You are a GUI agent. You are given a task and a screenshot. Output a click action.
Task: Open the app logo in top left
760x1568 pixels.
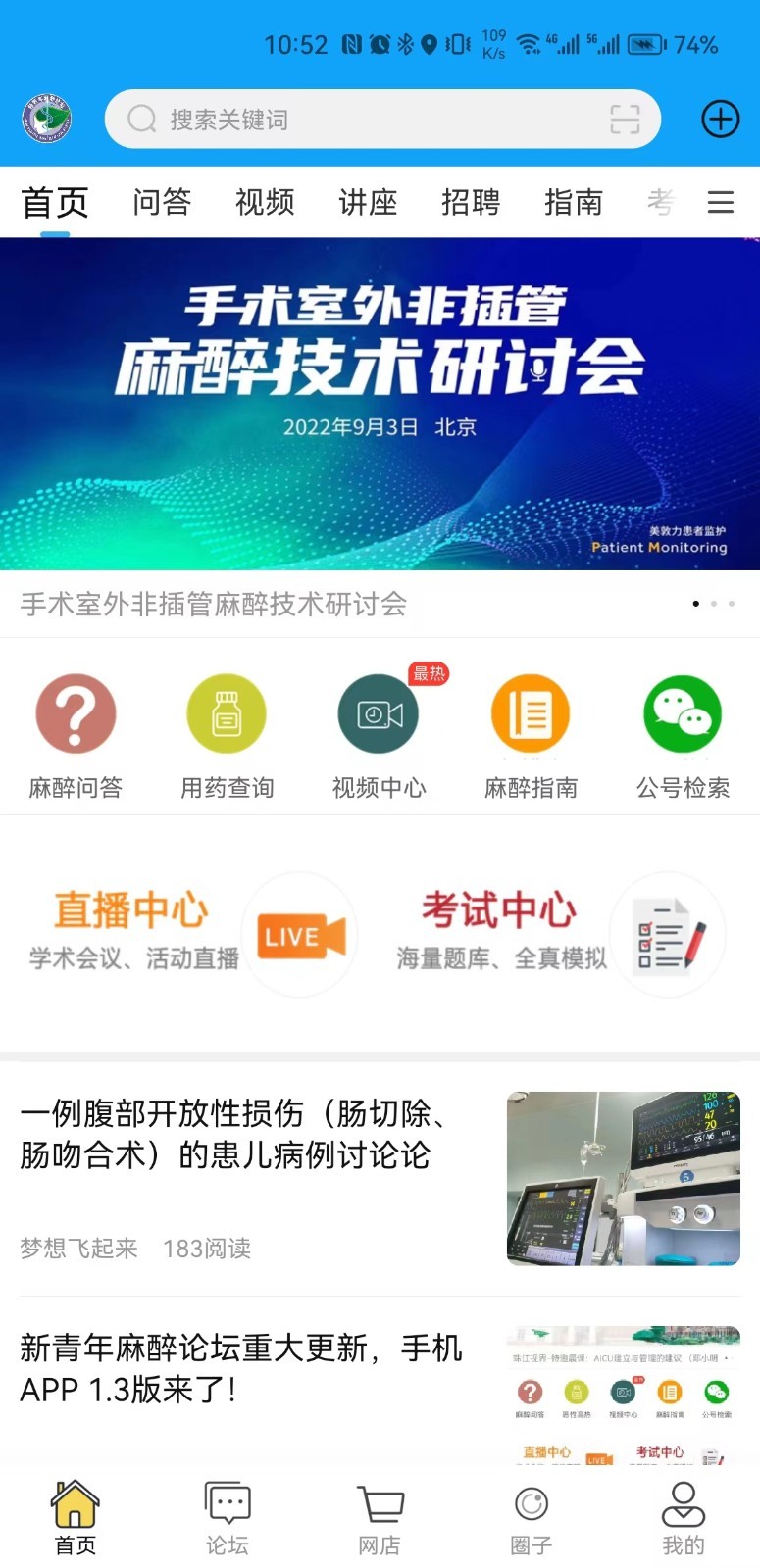(x=45, y=119)
